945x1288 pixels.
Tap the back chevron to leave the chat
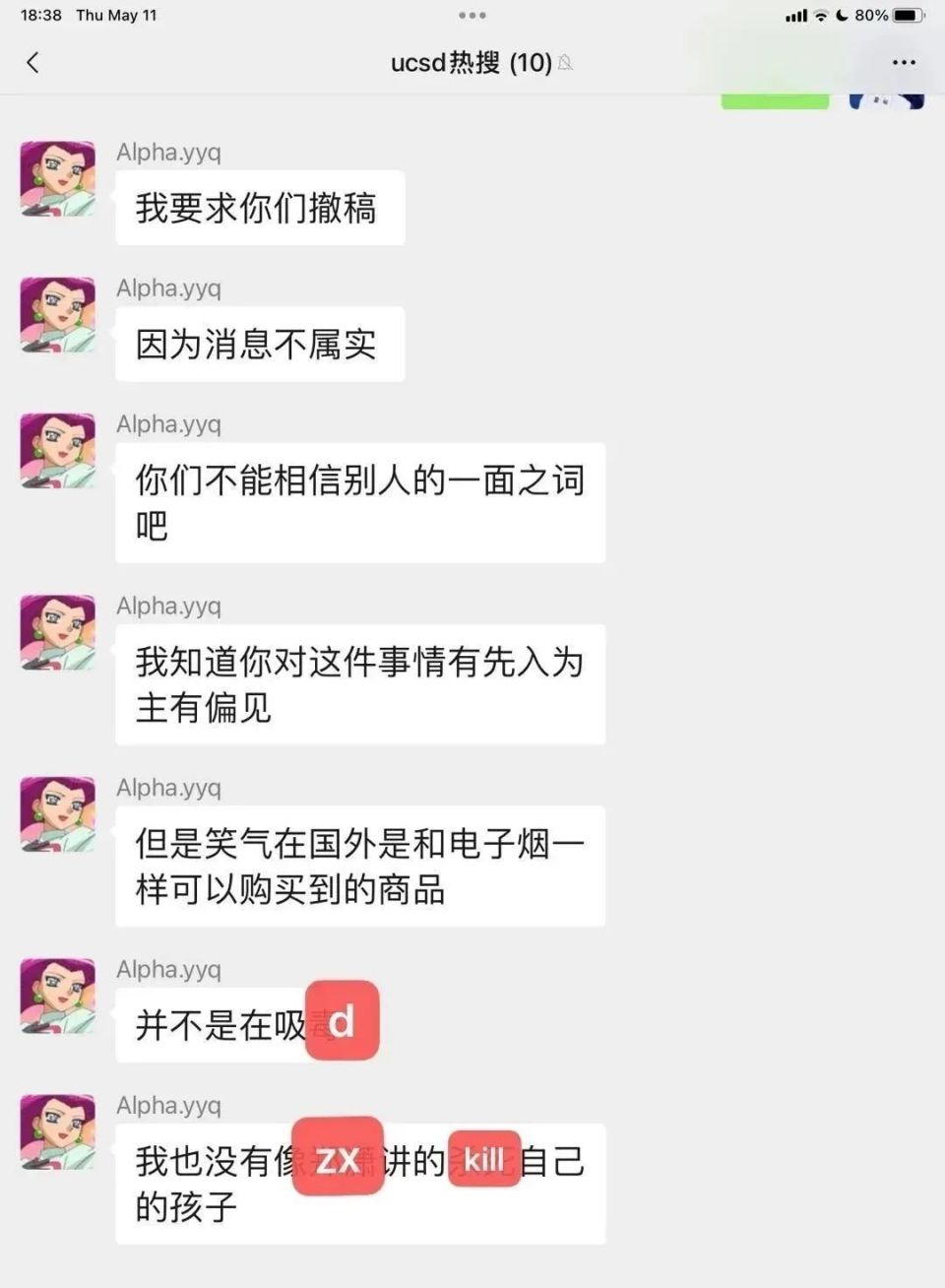click(32, 62)
